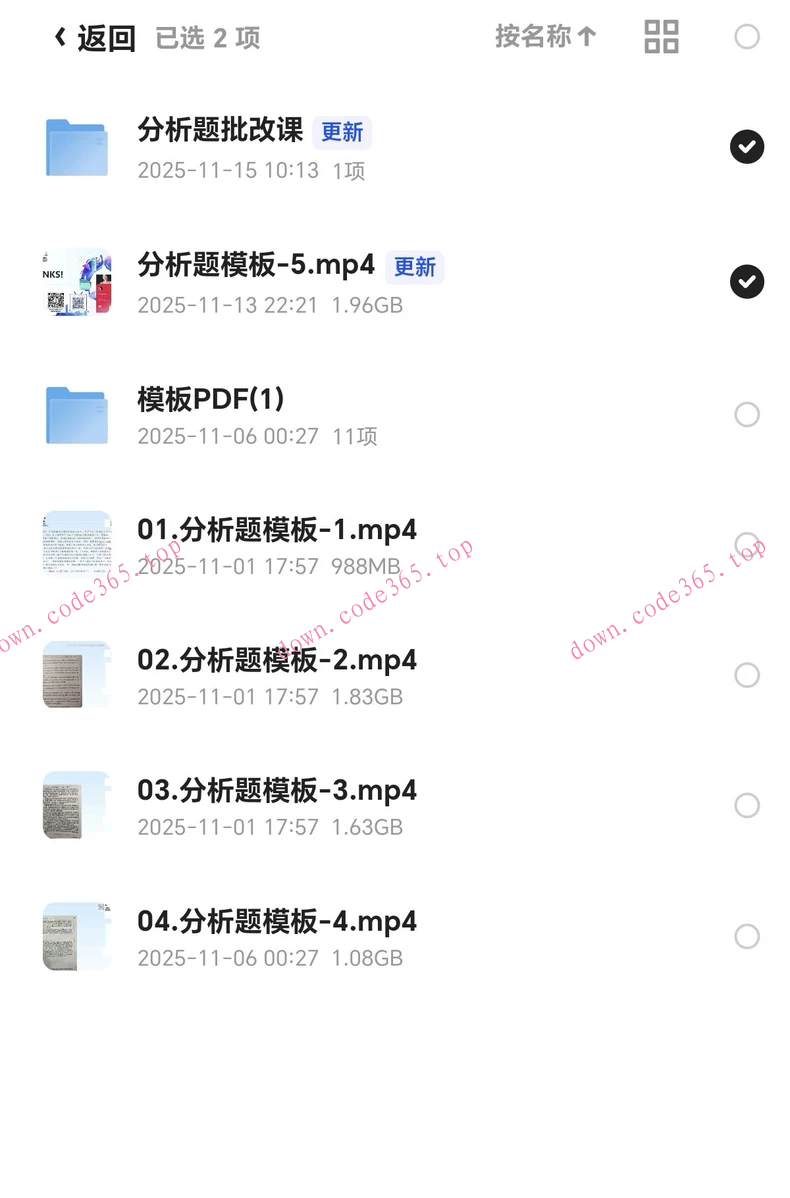Switch to grid view layout

[x=661, y=36]
